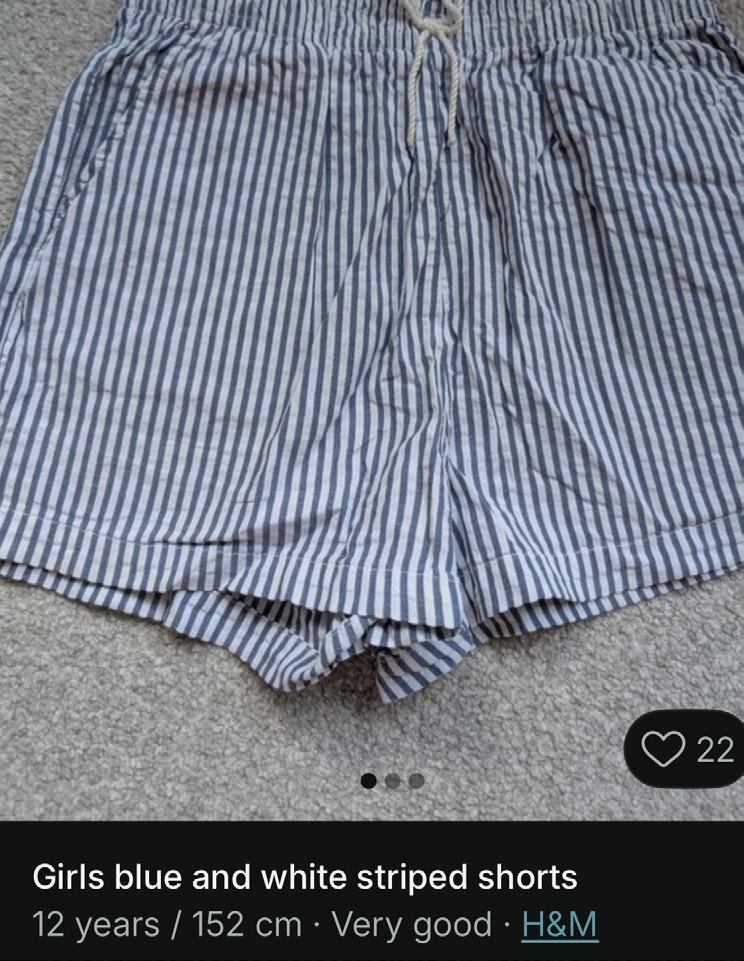The width and height of the screenshot is (744, 961).
Task: Open the H&M brand link
Action: (559, 925)
